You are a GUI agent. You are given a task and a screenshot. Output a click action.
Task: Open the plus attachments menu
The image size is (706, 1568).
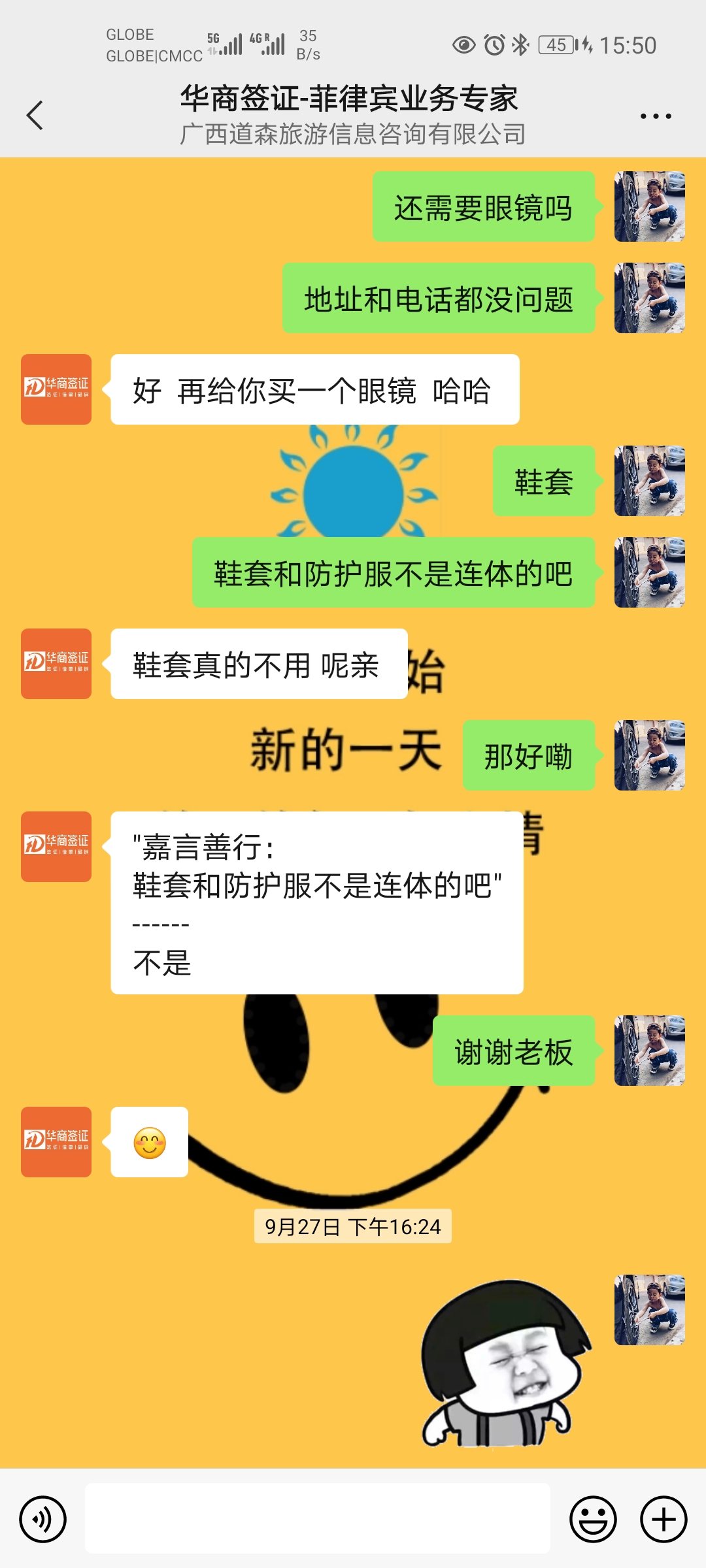(x=663, y=1519)
